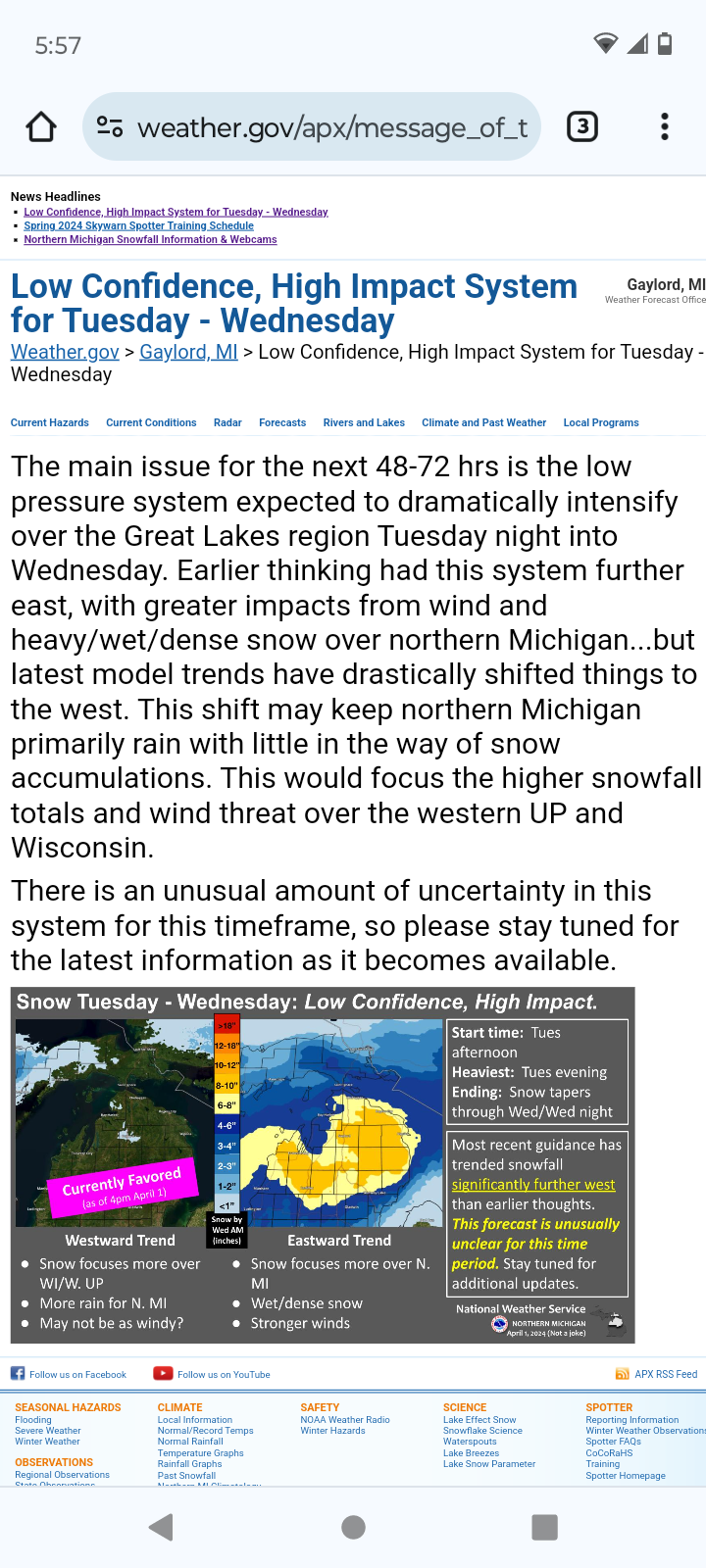The image size is (706, 1568).
Task: Tap the weather.gov address bar
Action: click(x=312, y=126)
